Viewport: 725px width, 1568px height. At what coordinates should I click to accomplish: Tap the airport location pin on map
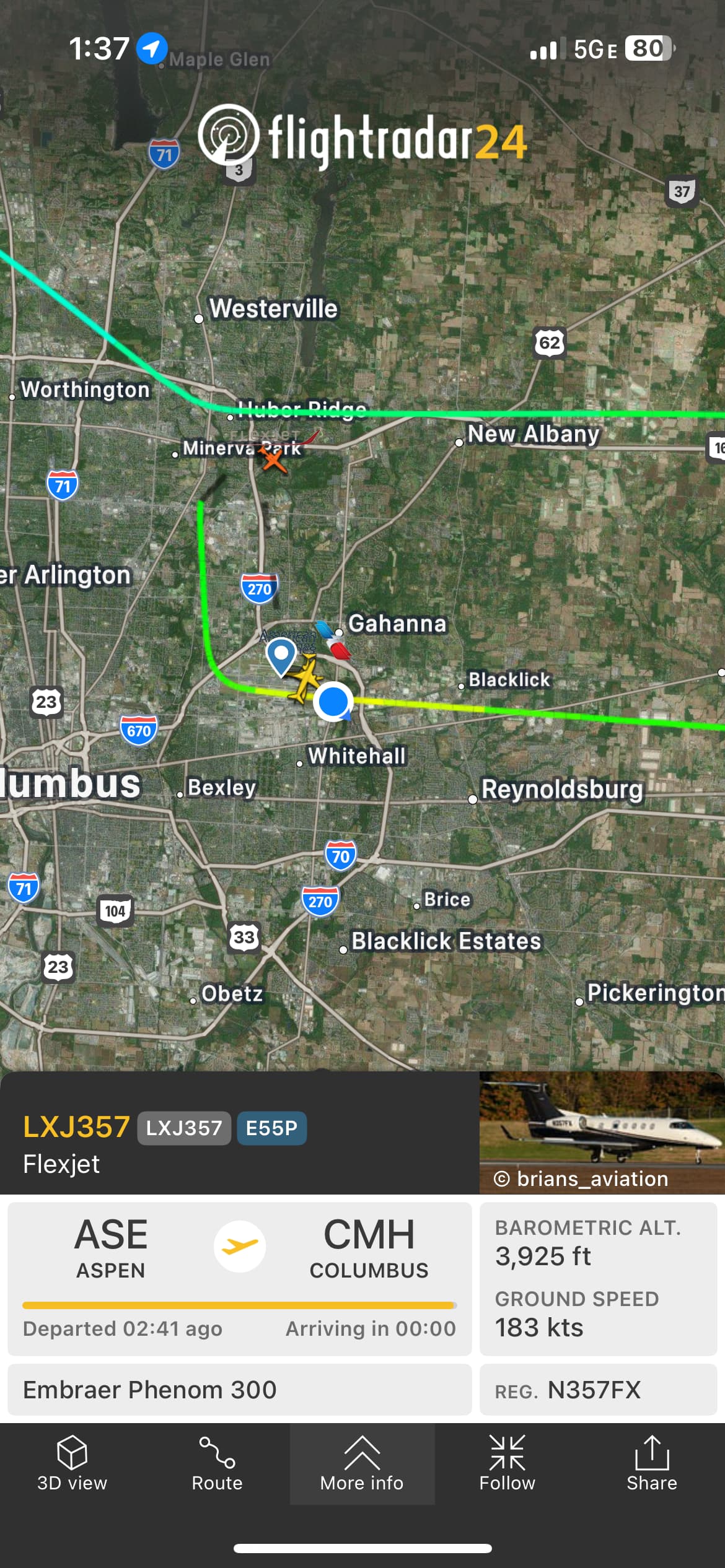(281, 655)
